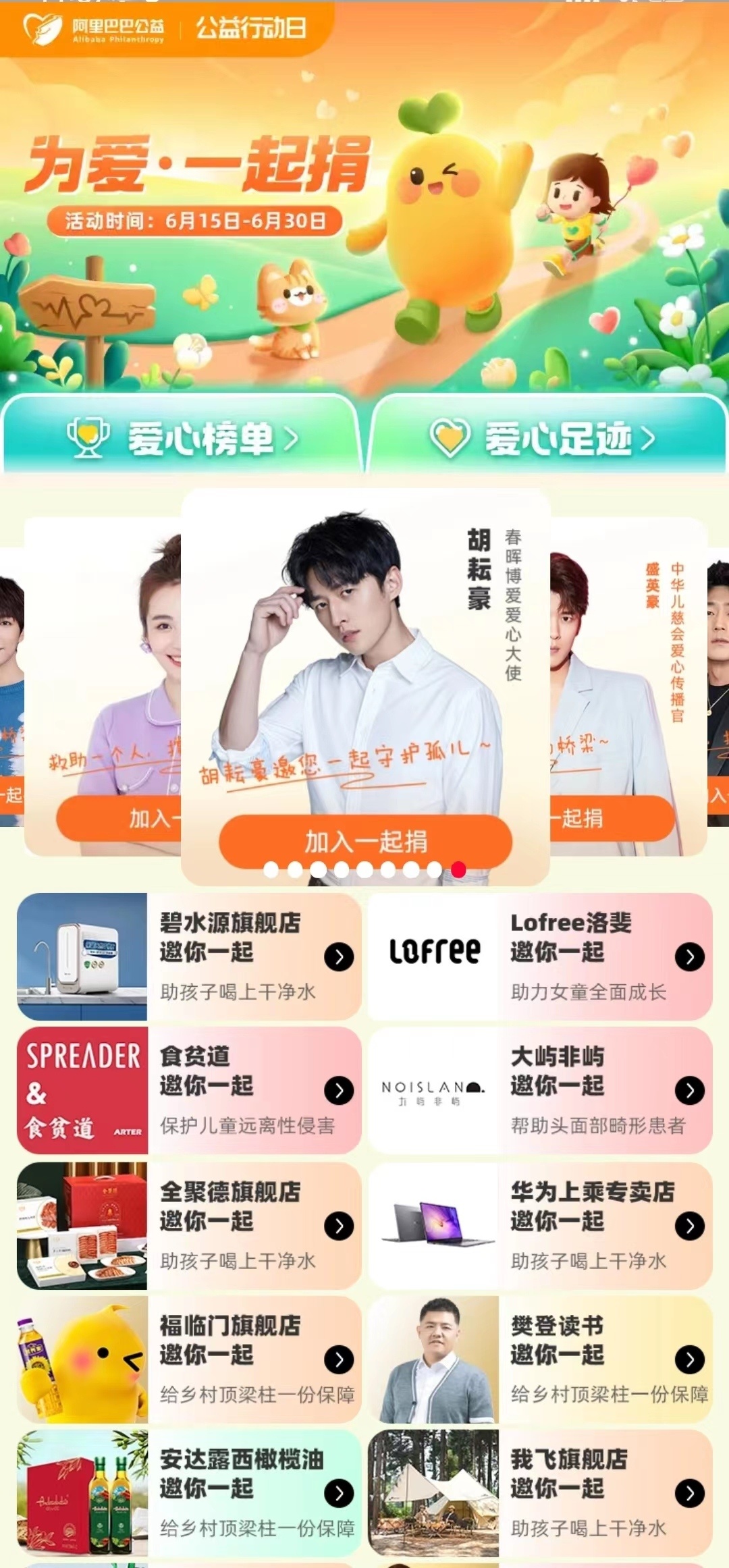Open the 我飞旗舰店 donation card
The height and width of the screenshot is (1568, 729).
pyautogui.click(x=540, y=1493)
